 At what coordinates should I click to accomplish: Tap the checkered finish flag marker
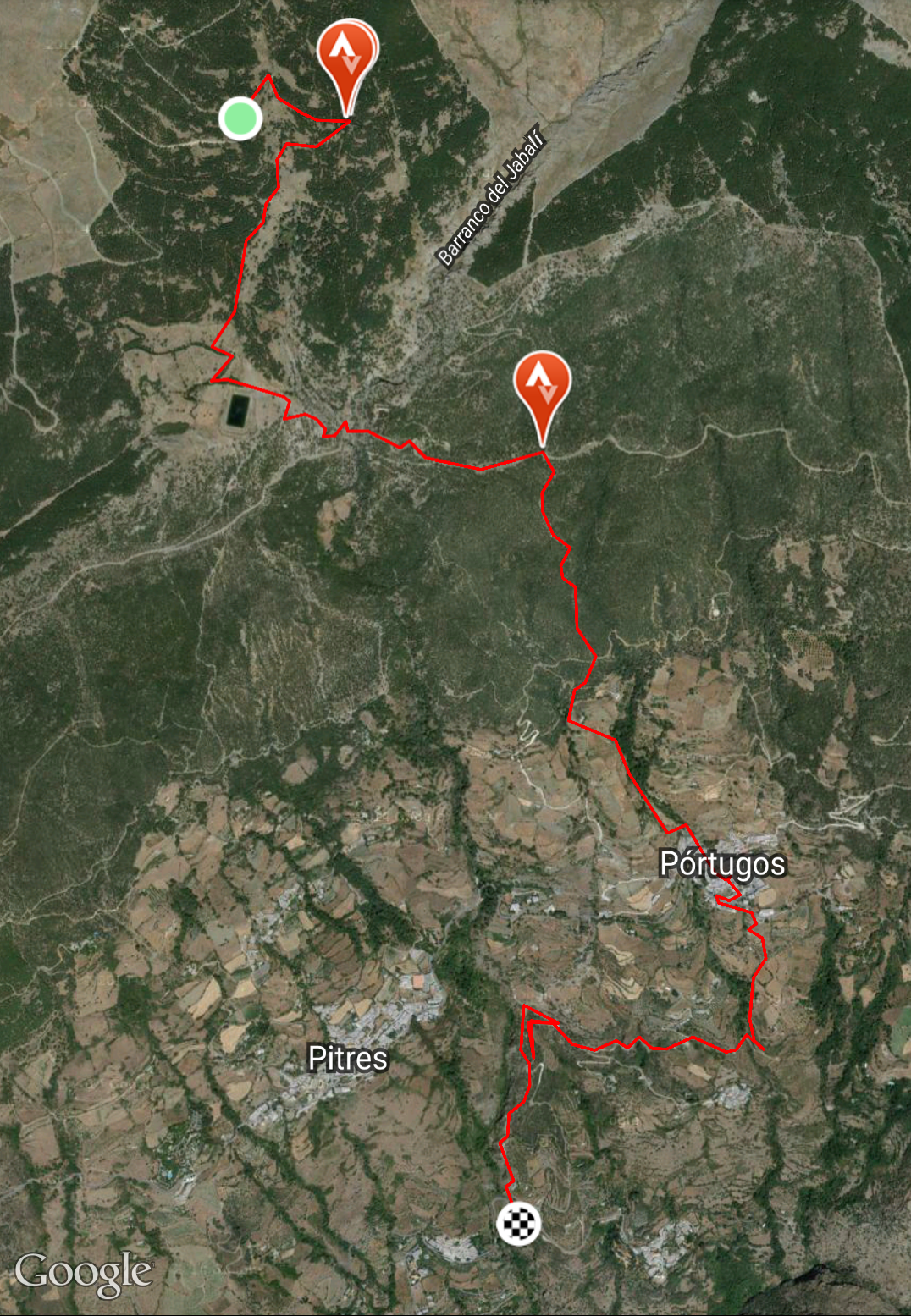point(518,1224)
